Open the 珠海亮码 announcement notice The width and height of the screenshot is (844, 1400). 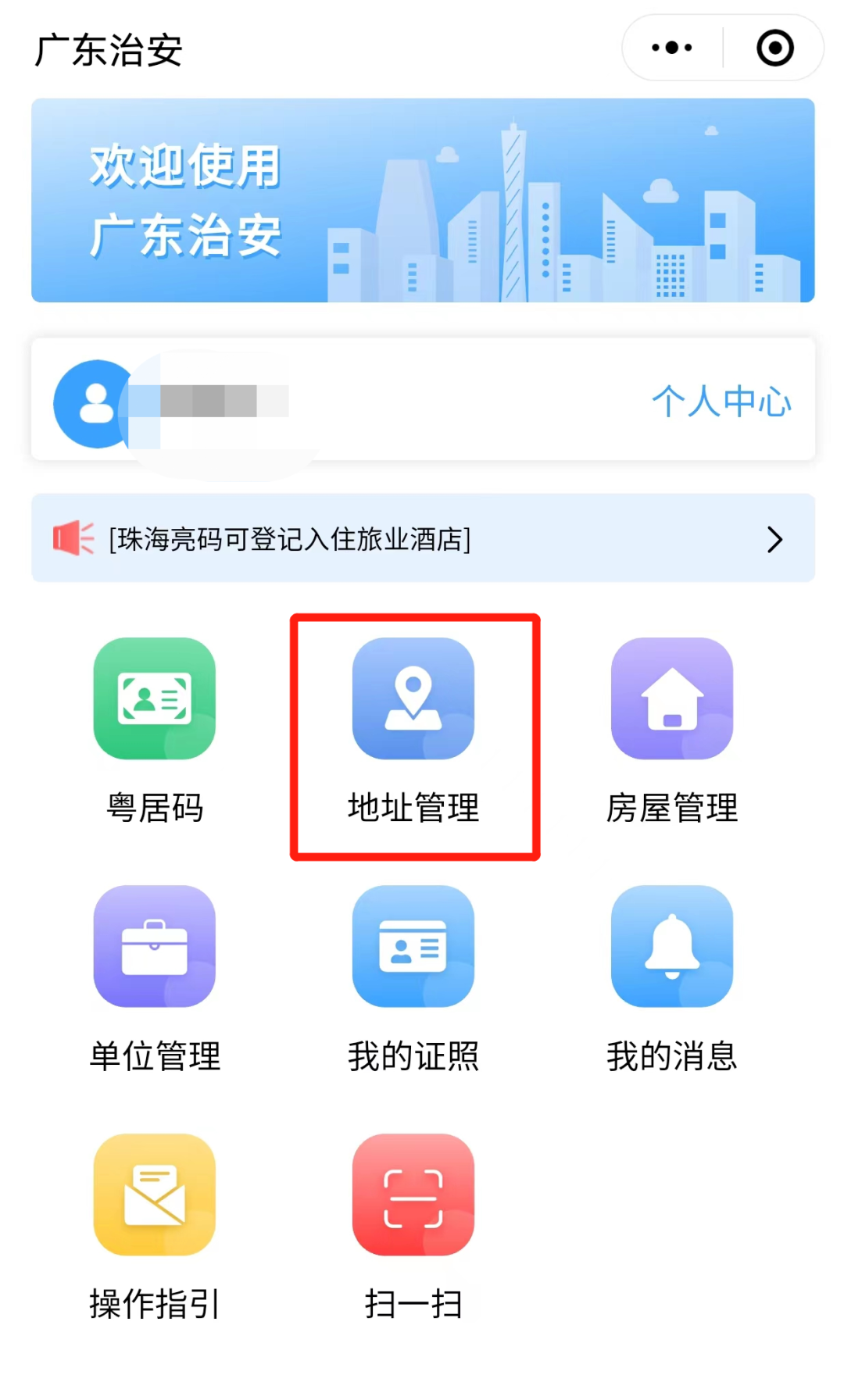tap(423, 538)
